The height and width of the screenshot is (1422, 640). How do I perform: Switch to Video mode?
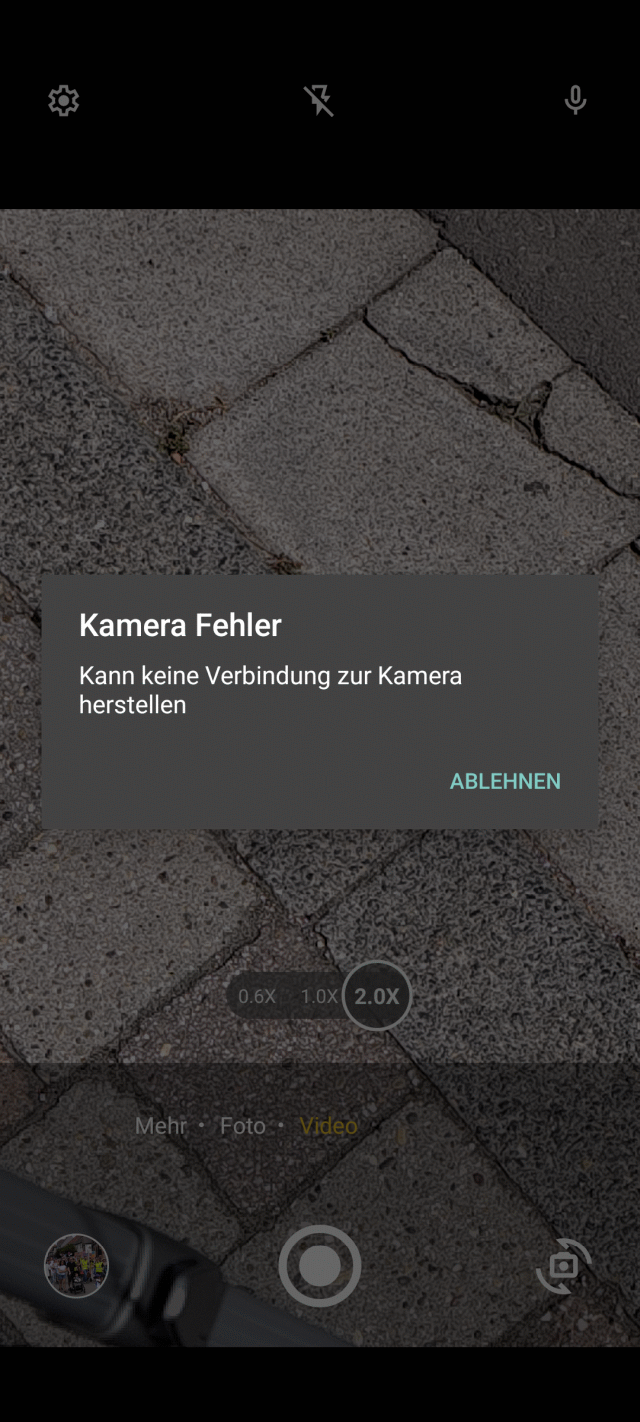[328, 1126]
